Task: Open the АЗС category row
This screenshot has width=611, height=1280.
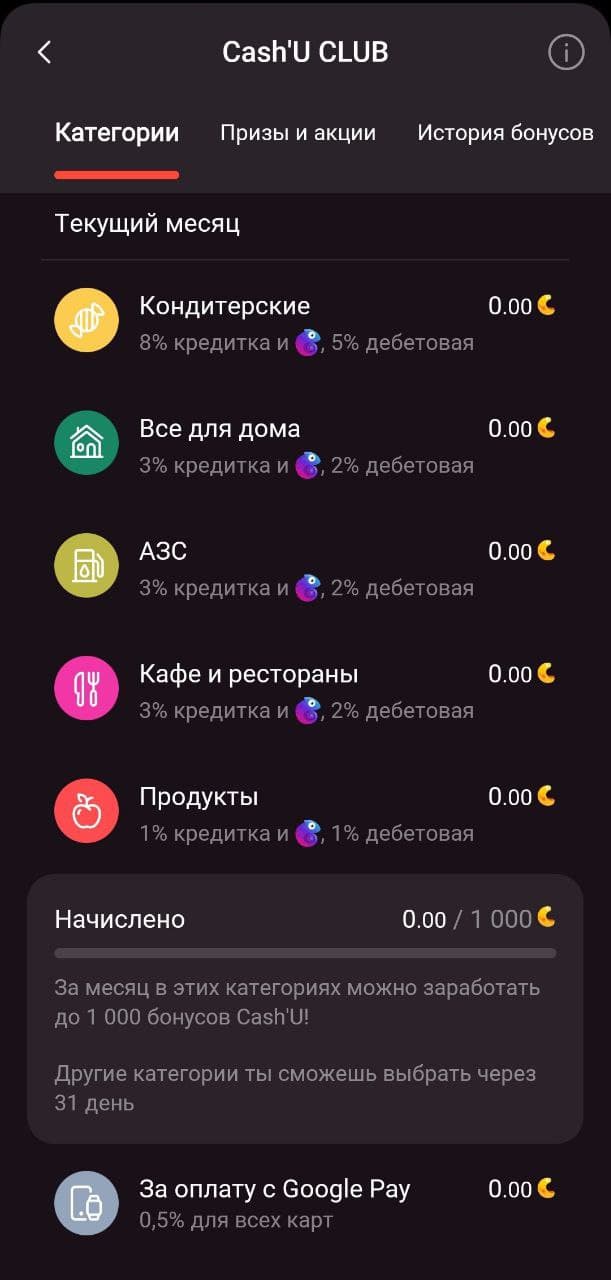Action: point(305,568)
